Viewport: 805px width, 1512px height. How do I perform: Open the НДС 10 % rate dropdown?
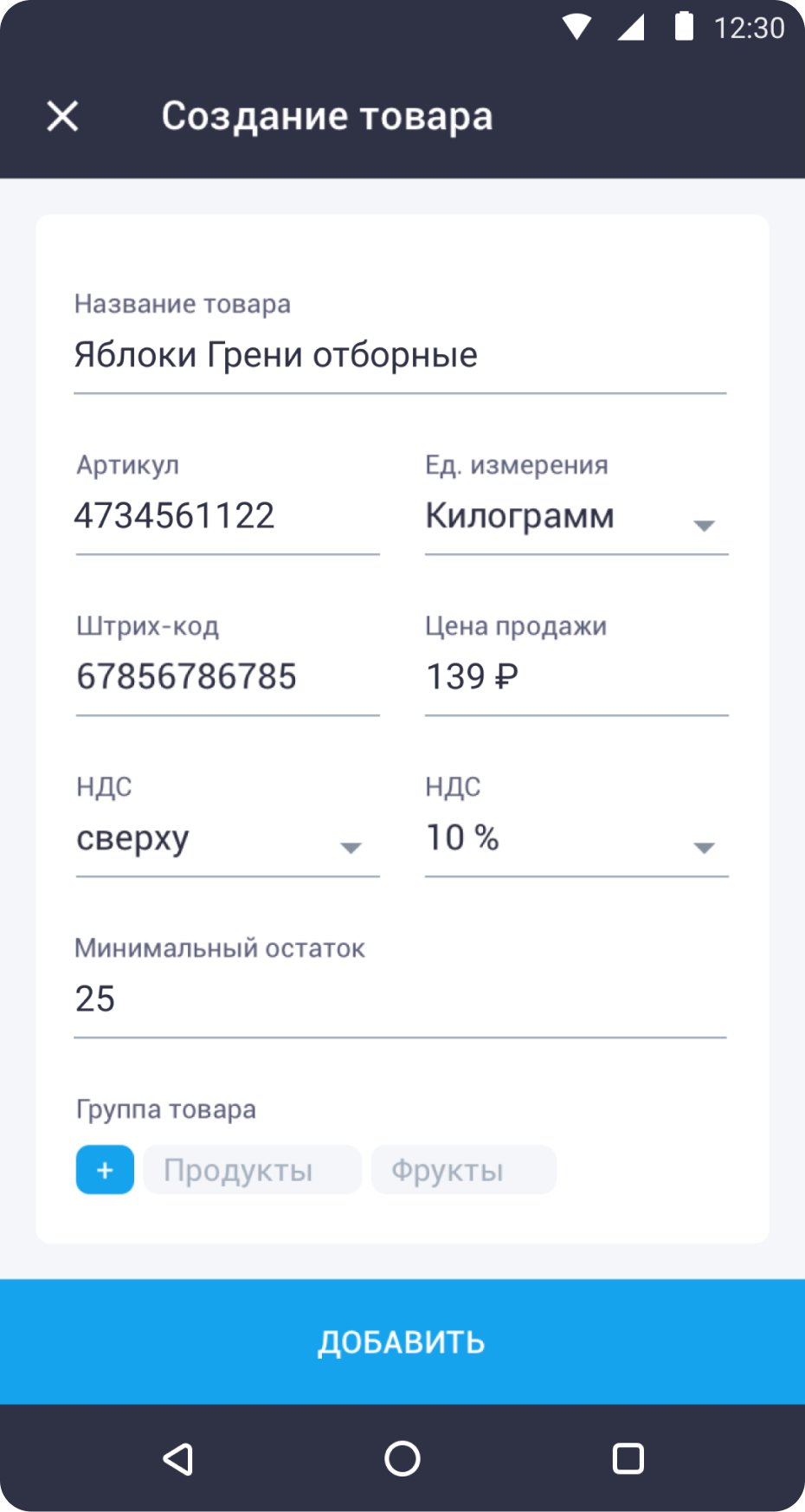(576, 838)
